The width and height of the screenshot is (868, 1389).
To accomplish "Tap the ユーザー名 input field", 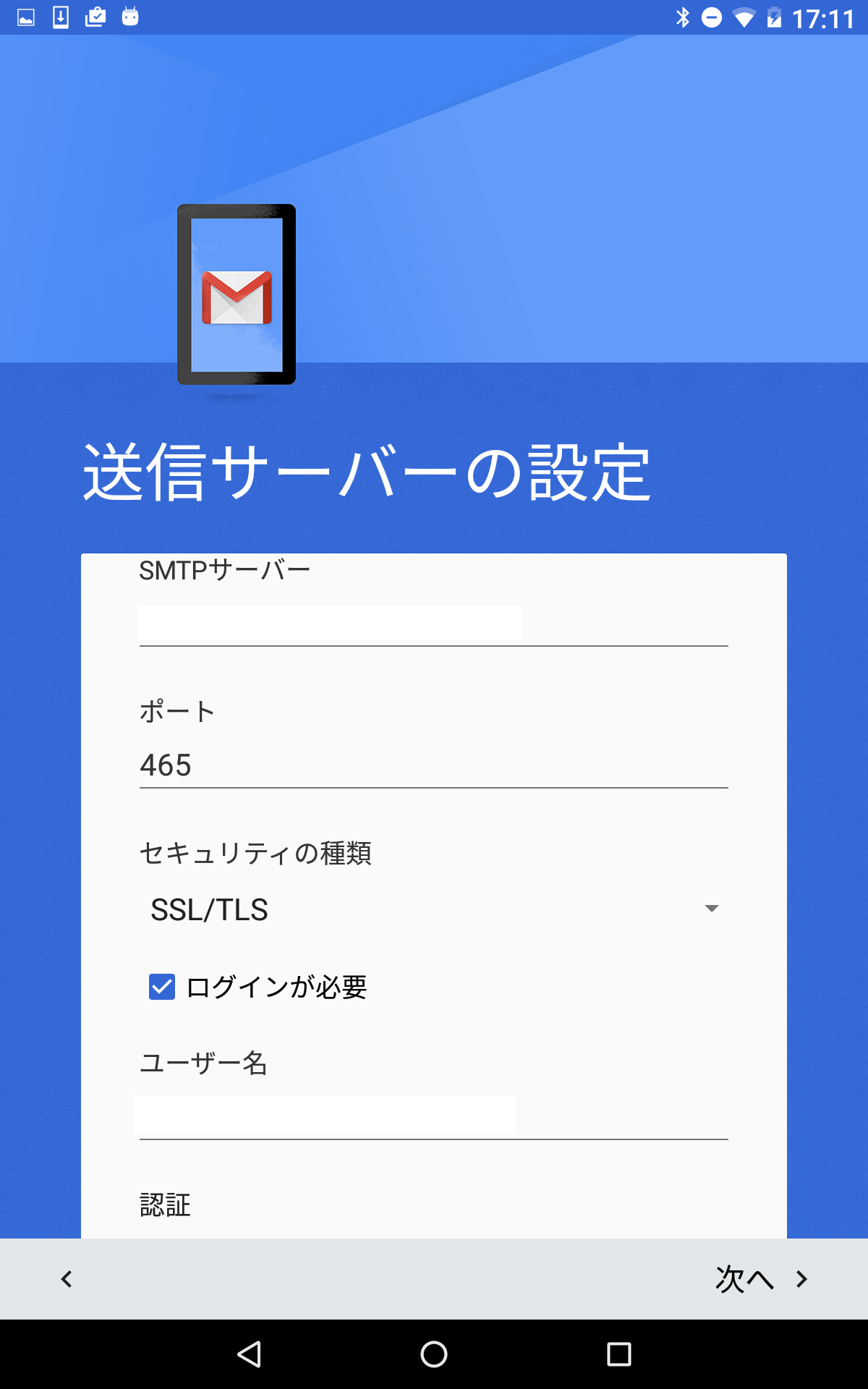I will pyautogui.click(x=433, y=1117).
